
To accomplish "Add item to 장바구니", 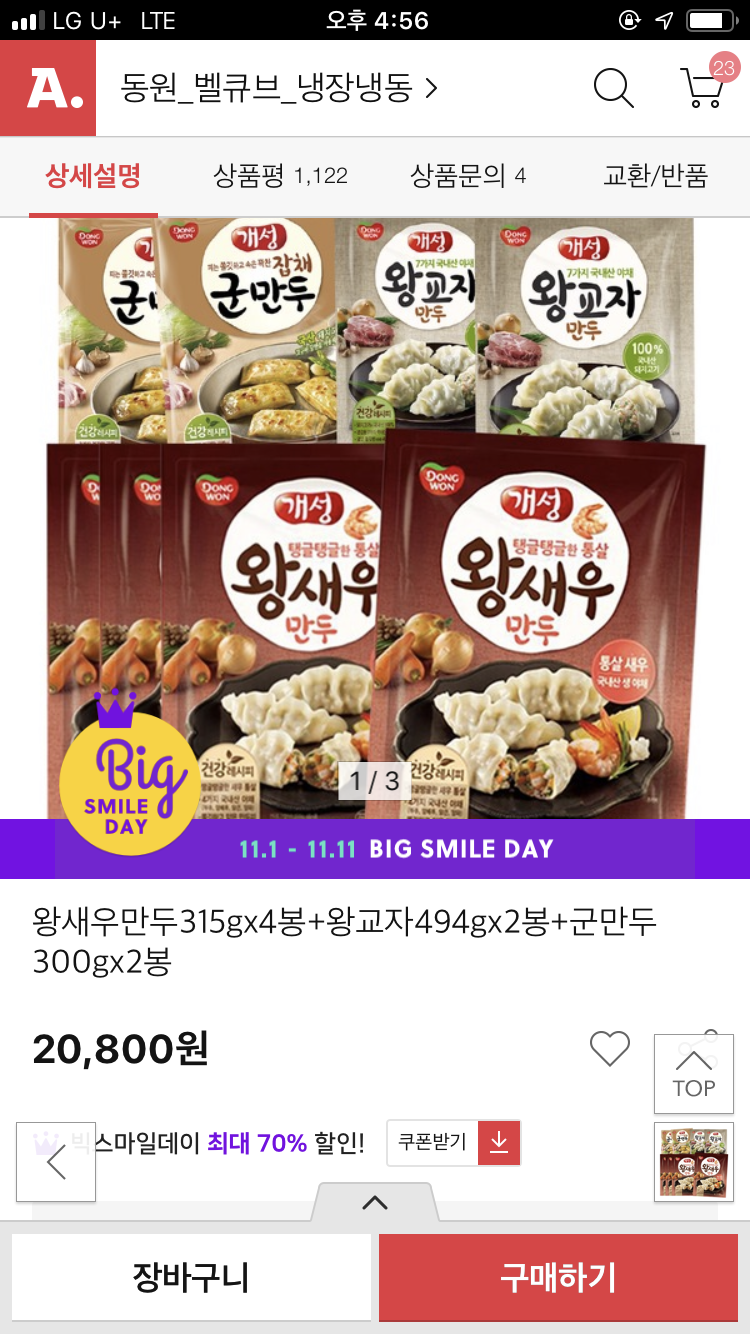I will click(x=191, y=1278).
